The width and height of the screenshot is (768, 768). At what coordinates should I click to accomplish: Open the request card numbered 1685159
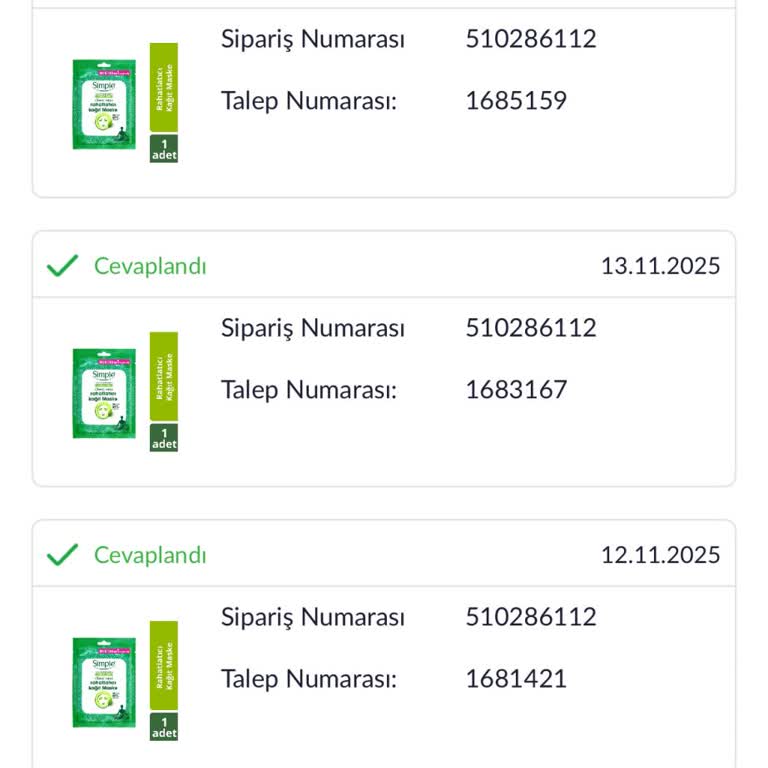pos(384,100)
